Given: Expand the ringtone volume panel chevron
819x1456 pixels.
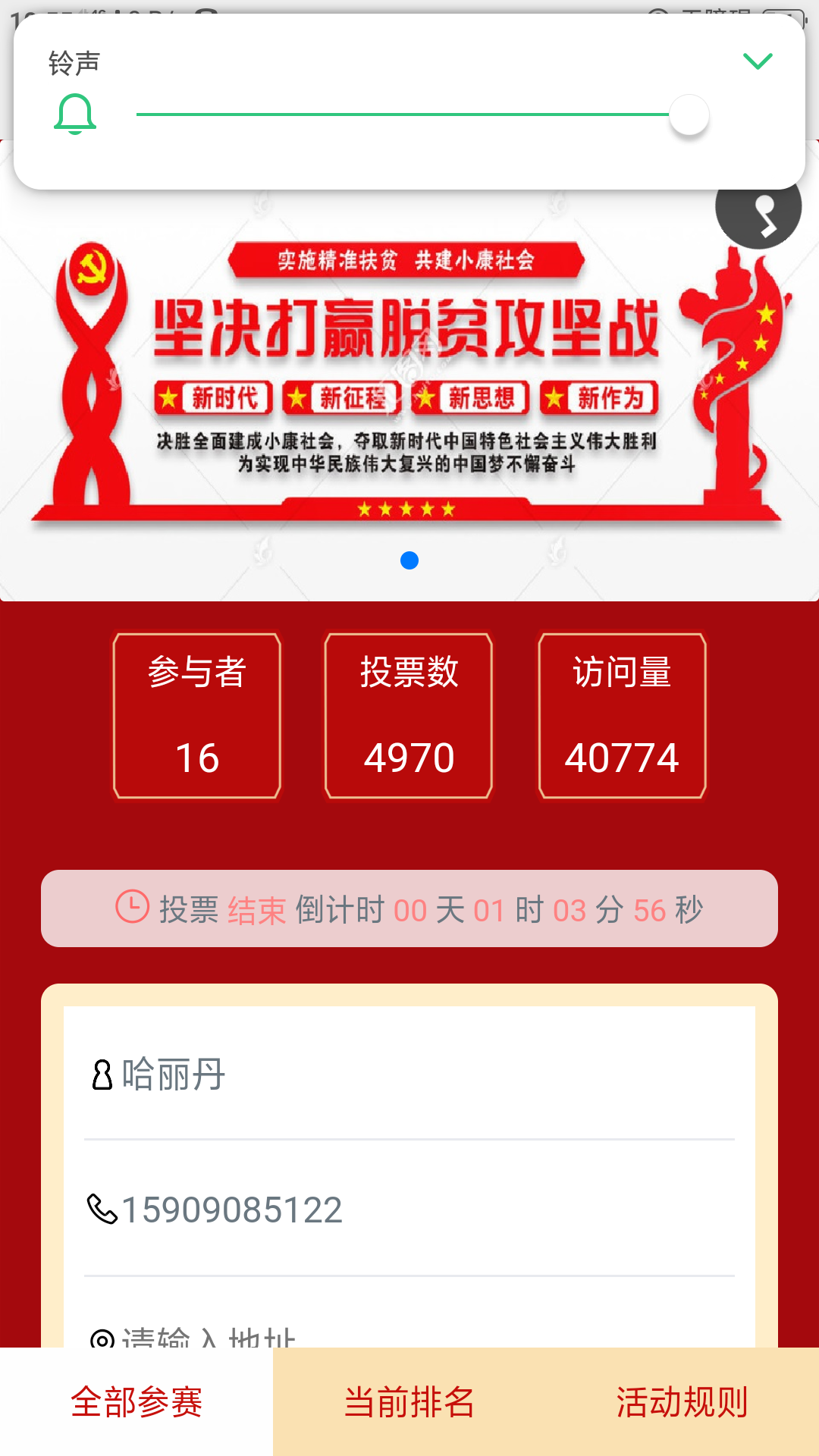Looking at the screenshot, I should [757, 61].
